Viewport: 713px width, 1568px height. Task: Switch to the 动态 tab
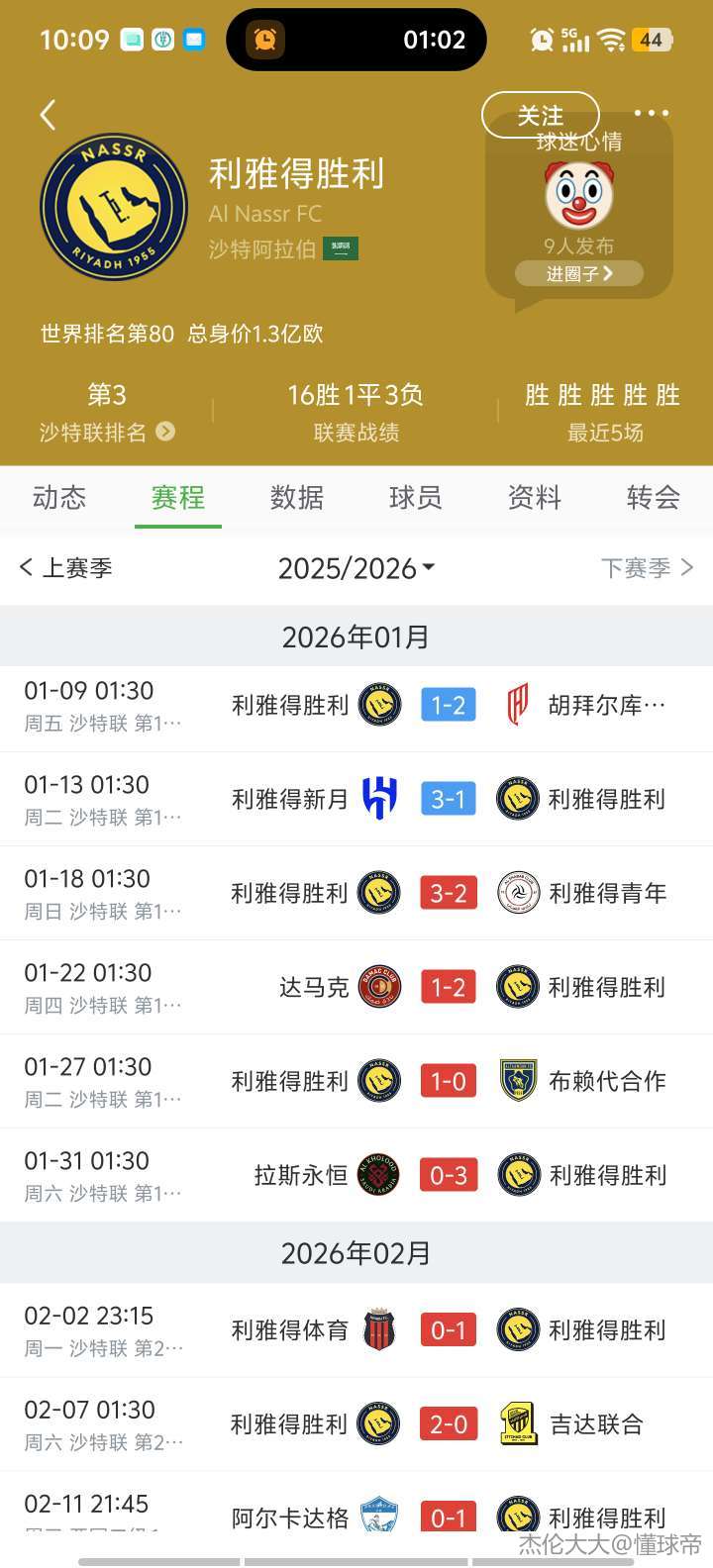click(59, 497)
